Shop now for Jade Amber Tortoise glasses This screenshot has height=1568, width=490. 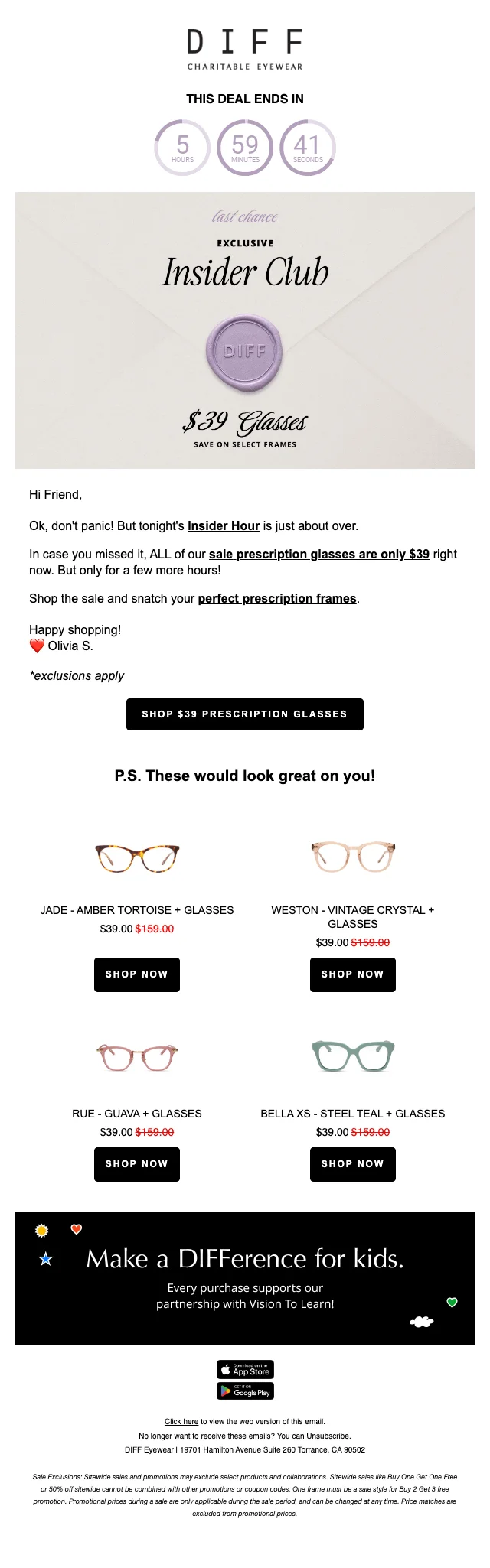(136, 974)
